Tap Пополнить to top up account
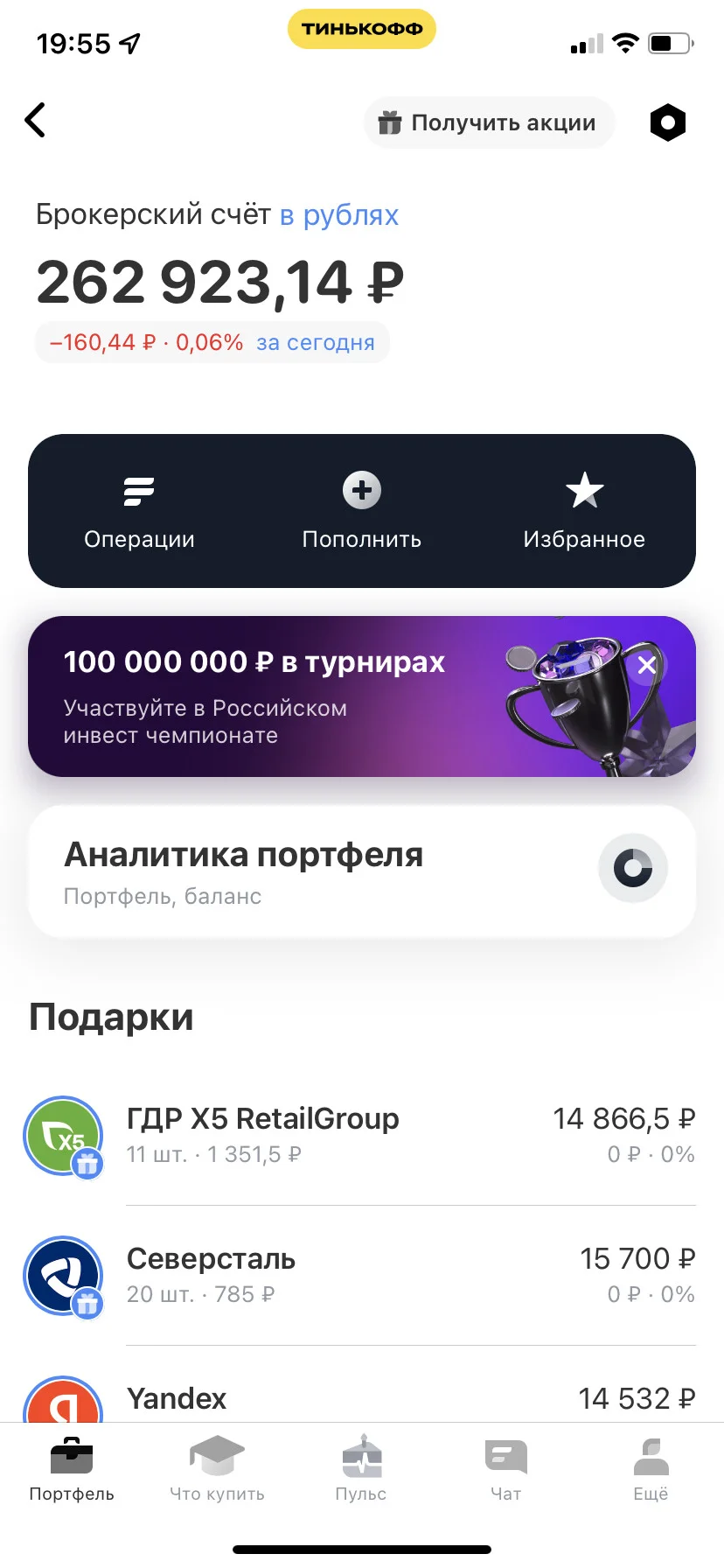Viewport: 724px width, 1568px height. click(x=362, y=512)
